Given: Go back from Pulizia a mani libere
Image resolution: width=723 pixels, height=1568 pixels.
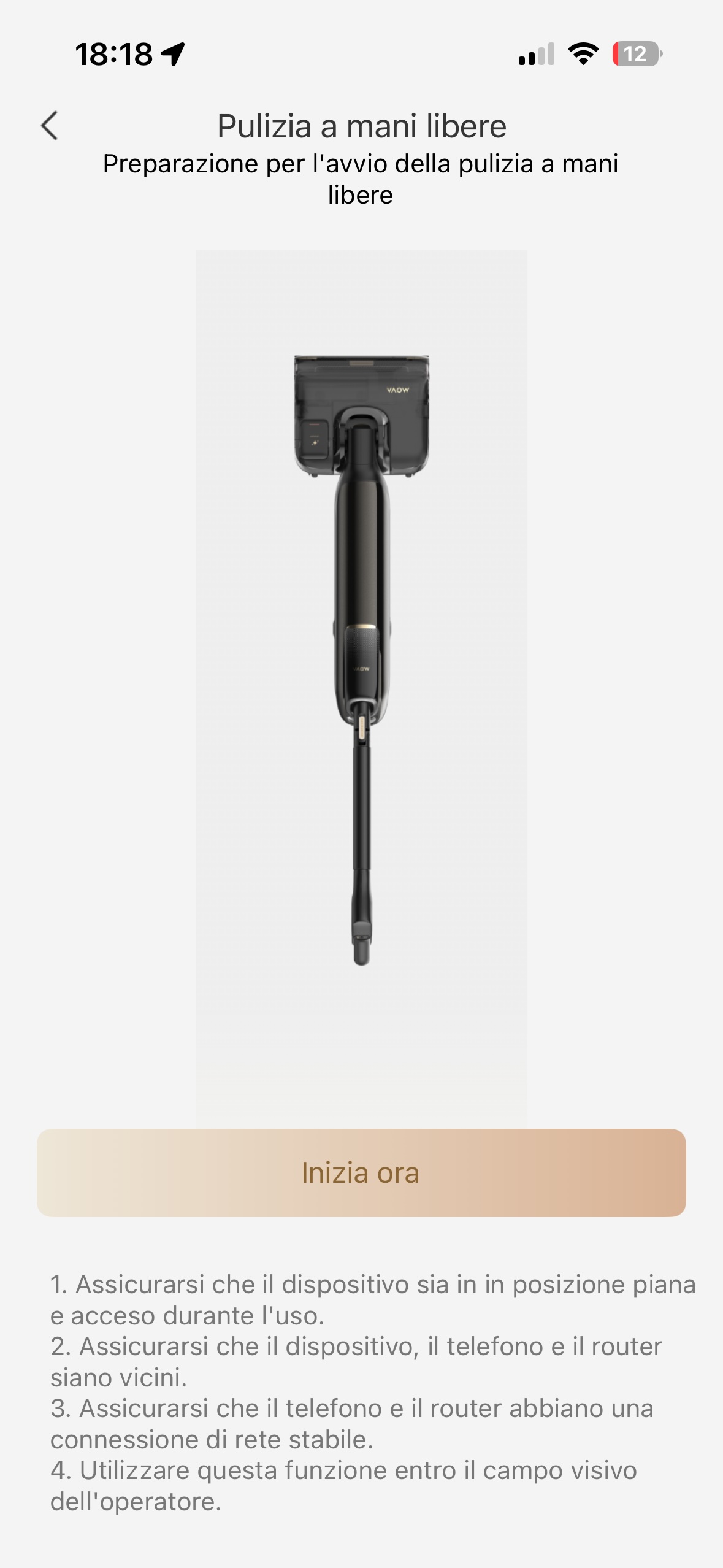Looking at the screenshot, I should [50, 126].
